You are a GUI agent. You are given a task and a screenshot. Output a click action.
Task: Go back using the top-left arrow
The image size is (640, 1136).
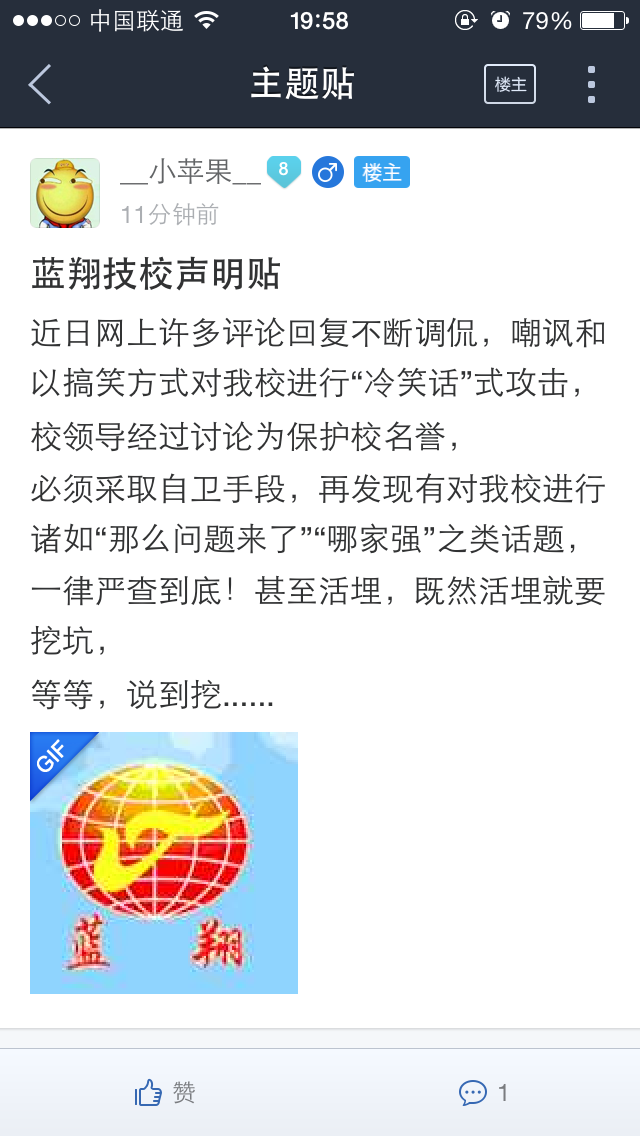40,85
